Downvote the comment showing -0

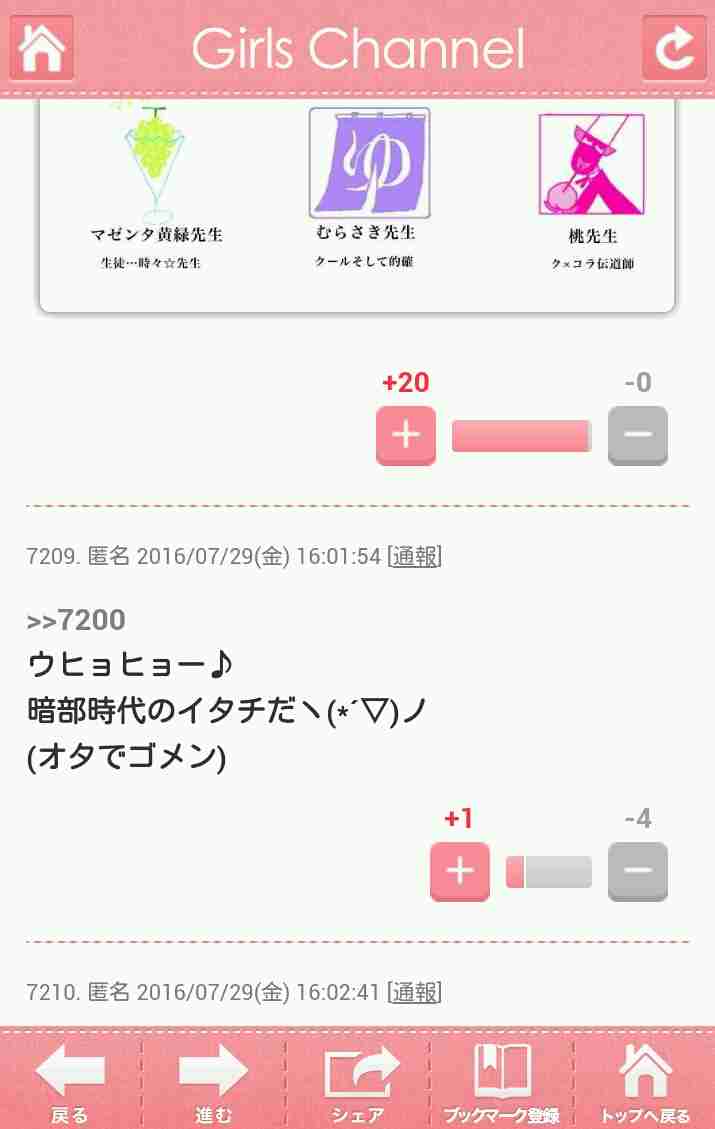[x=637, y=435]
